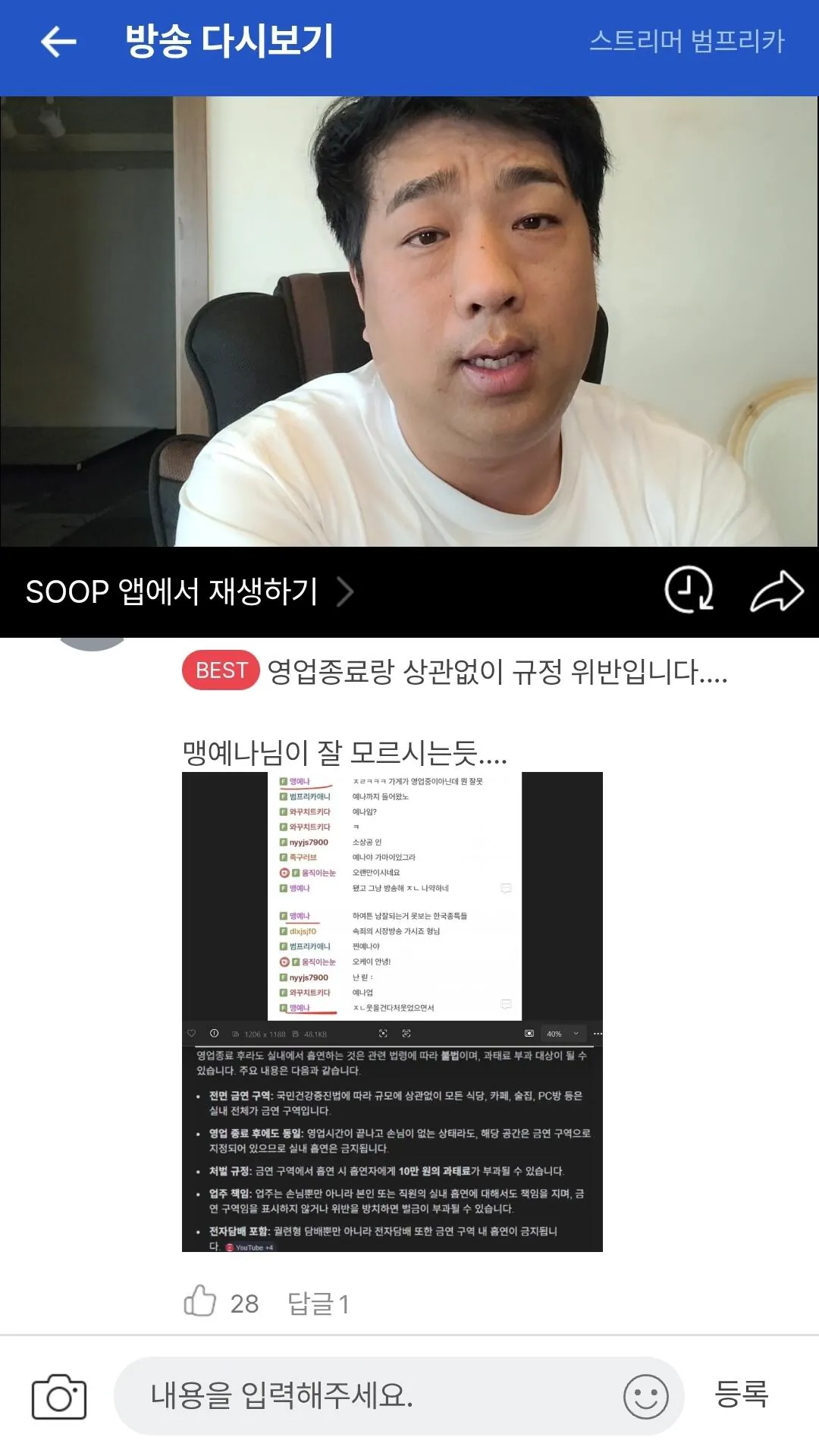Focus the 내용을 입력해주세요 comment field
This screenshot has width=819, height=1456.
click(x=364, y=1396)
